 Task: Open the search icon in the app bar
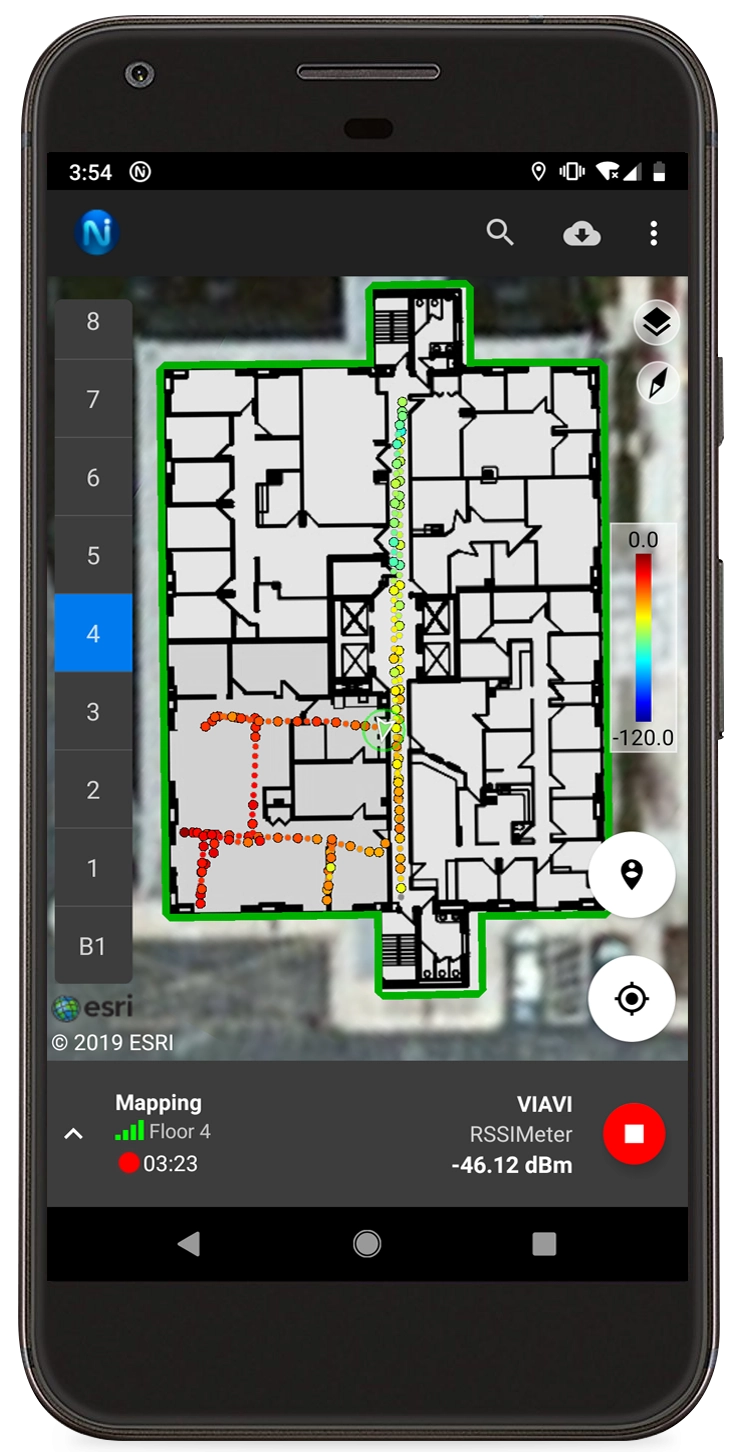pos(500,233)
